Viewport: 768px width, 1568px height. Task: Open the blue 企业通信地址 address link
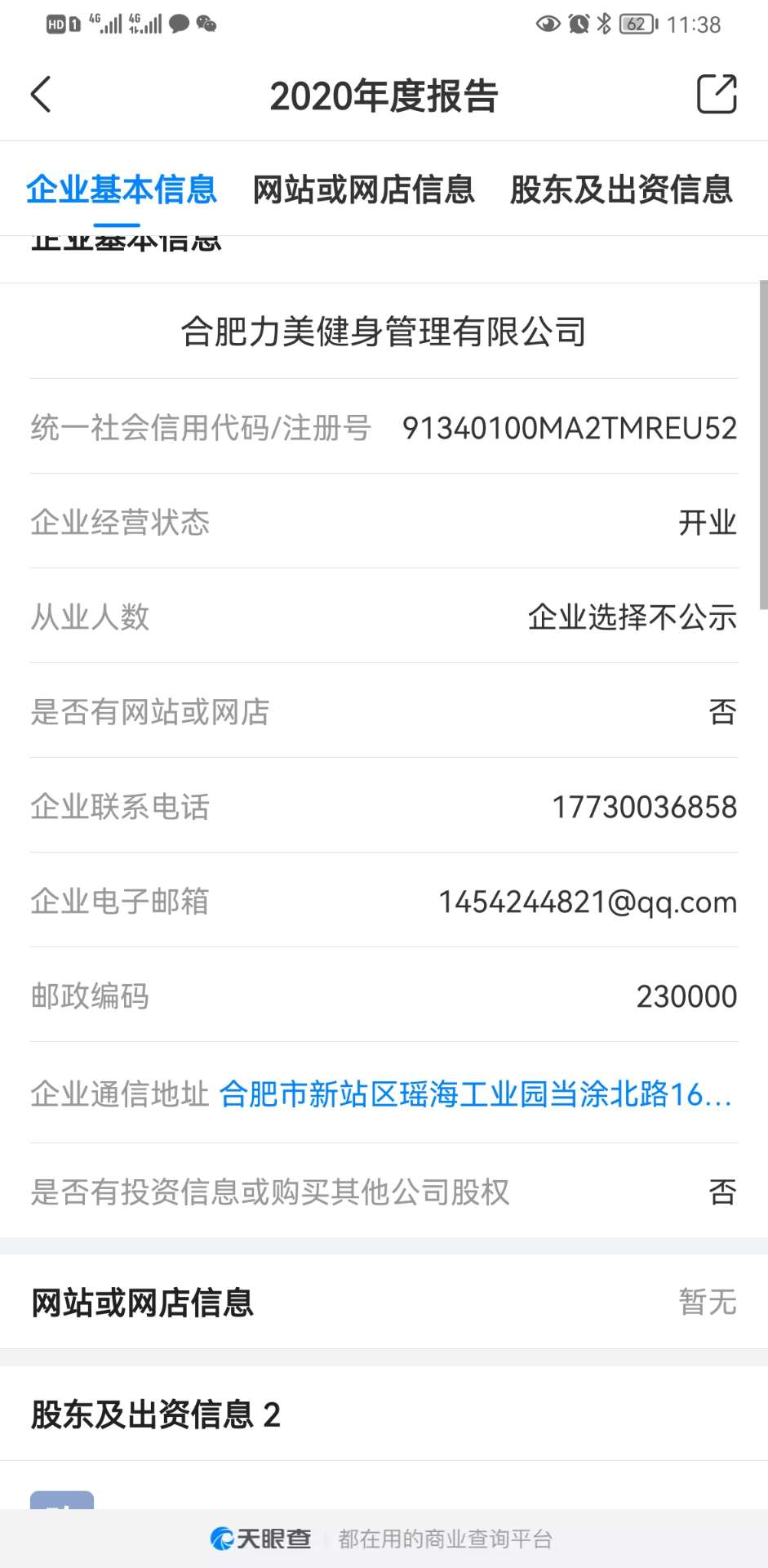click(x=476, y=1094)
